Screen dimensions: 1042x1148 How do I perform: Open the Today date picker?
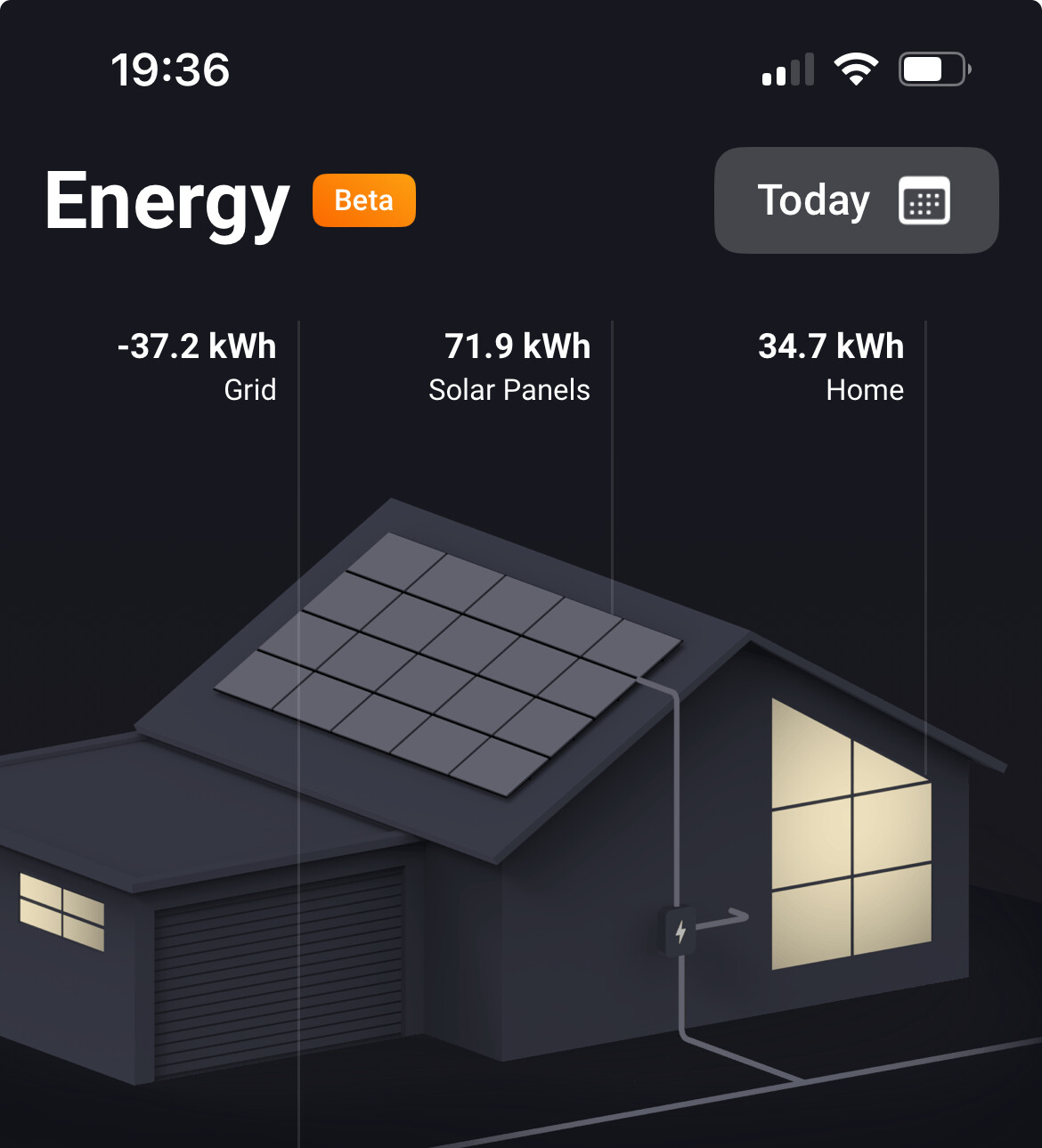coord(856,200)
